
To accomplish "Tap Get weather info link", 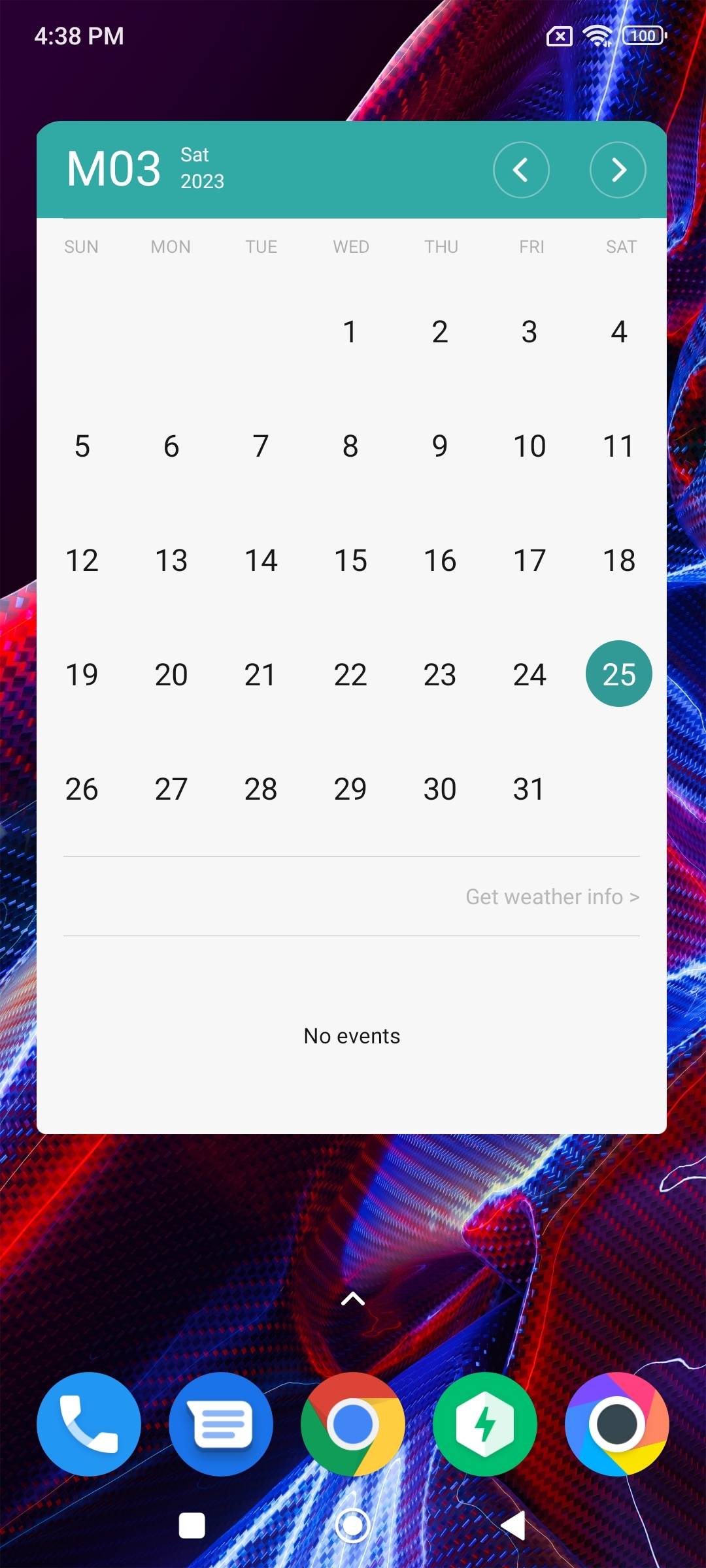I will click(x=552, y=897).
